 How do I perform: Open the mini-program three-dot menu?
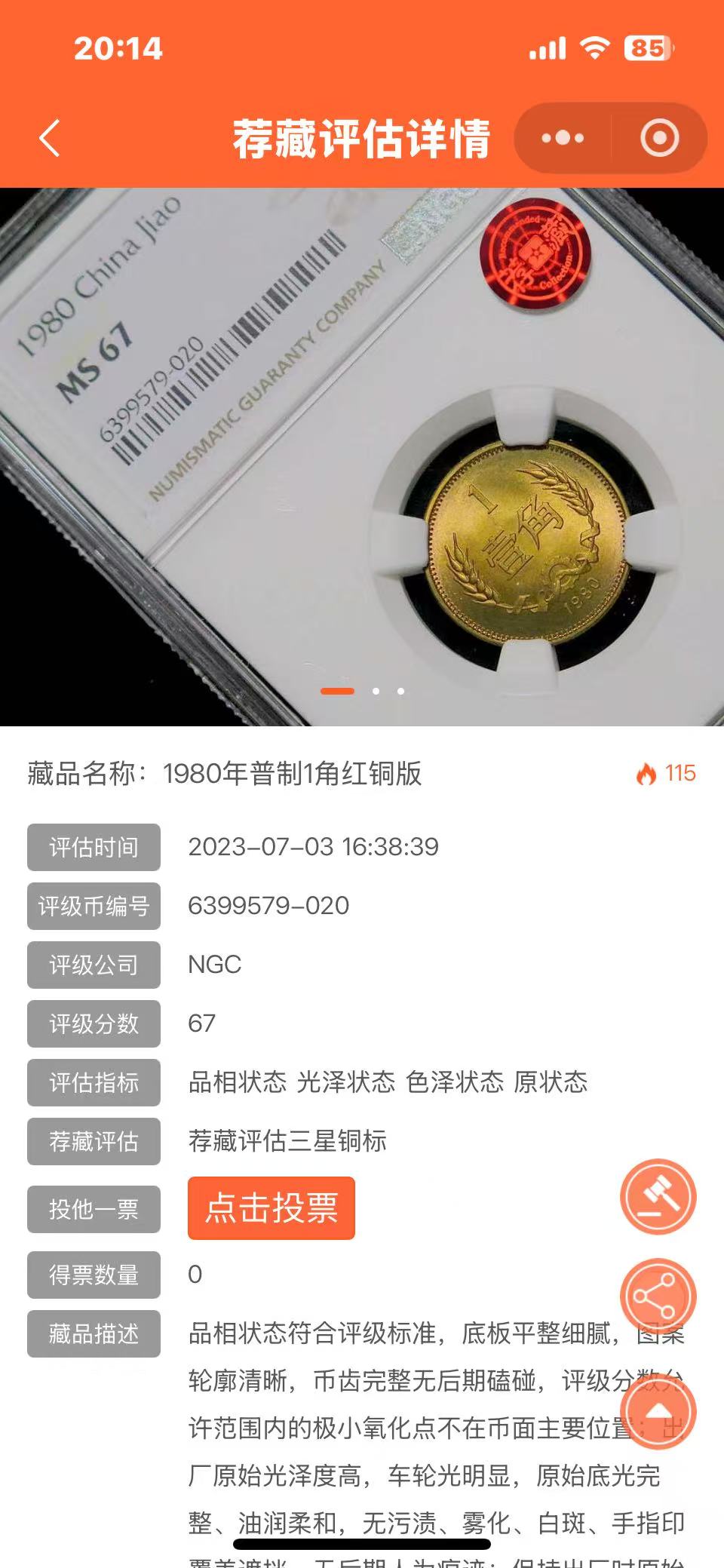point(563,138)
